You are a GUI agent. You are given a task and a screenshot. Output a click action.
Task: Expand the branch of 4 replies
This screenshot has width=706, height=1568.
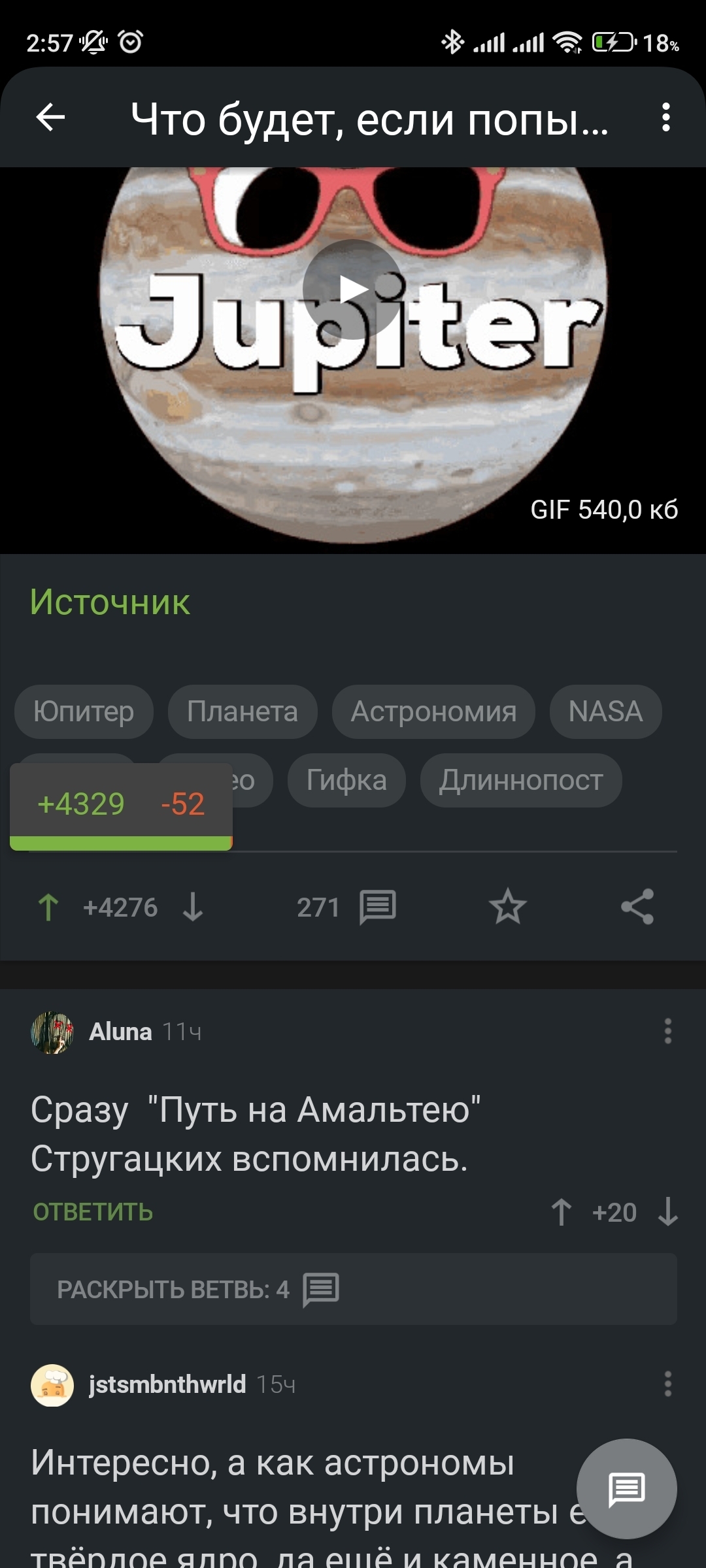click(353, 1289)
